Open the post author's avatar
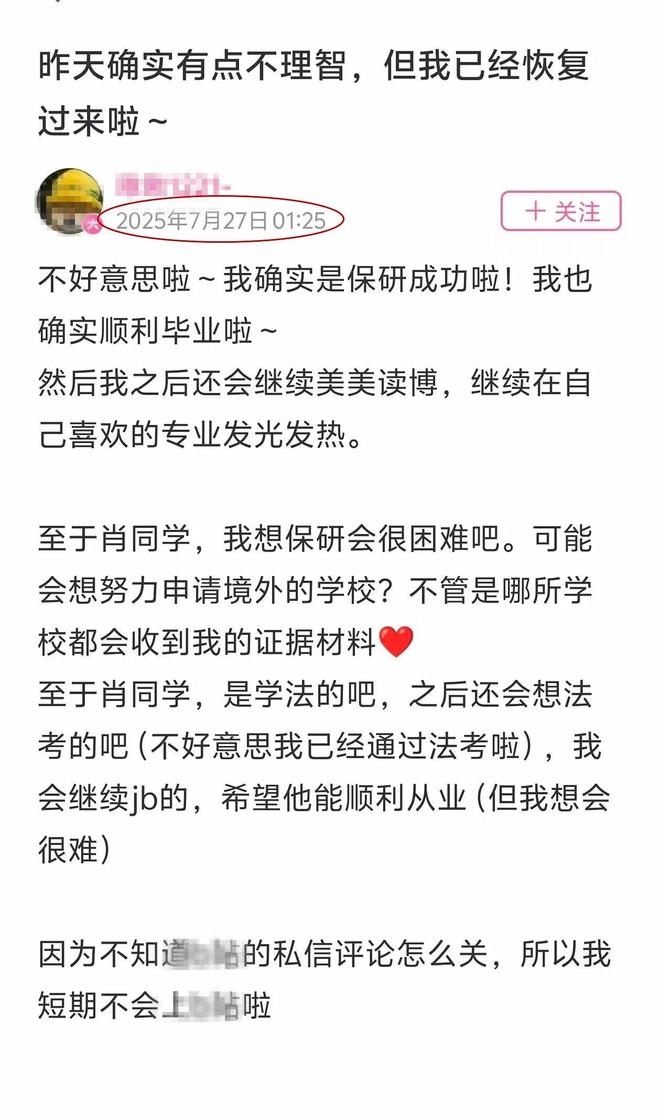This screenshot has width=660, height=1119. tap(69, 201)
